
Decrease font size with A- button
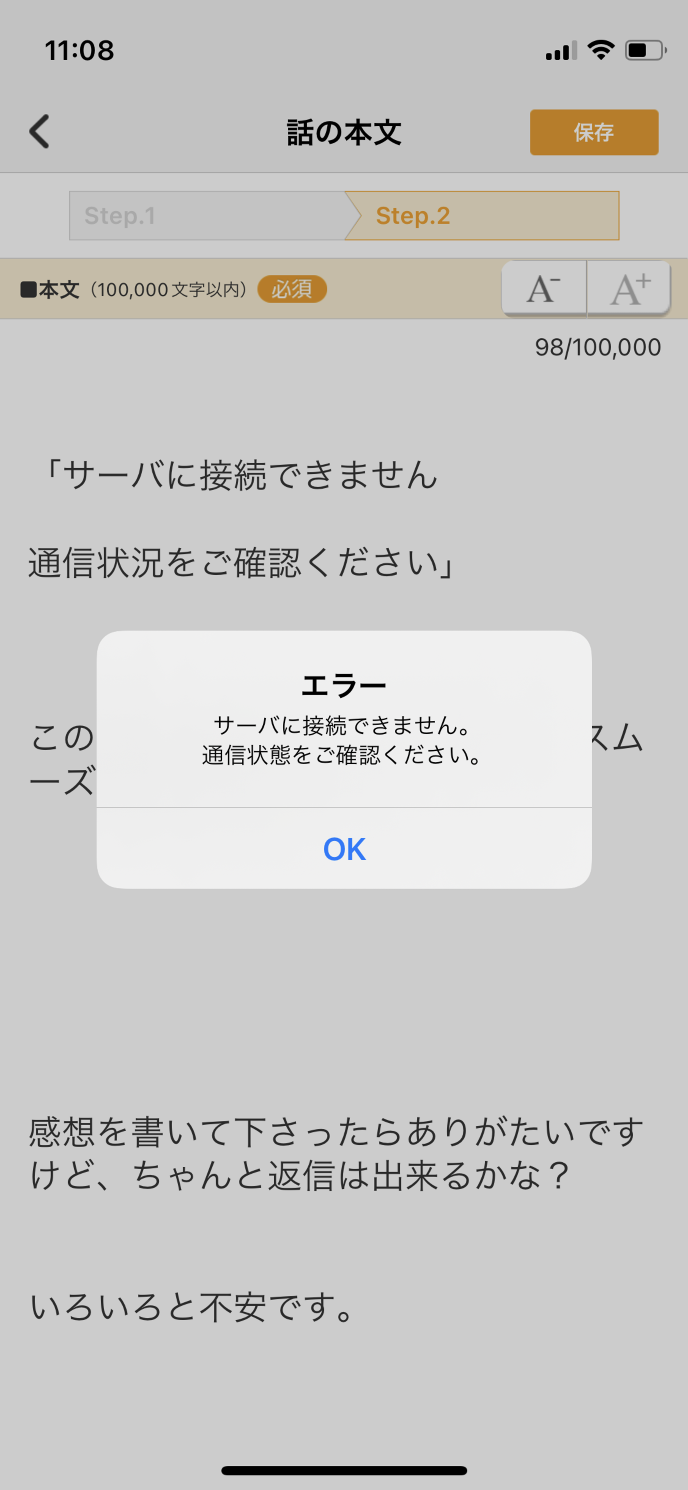[x=543, y=289]
